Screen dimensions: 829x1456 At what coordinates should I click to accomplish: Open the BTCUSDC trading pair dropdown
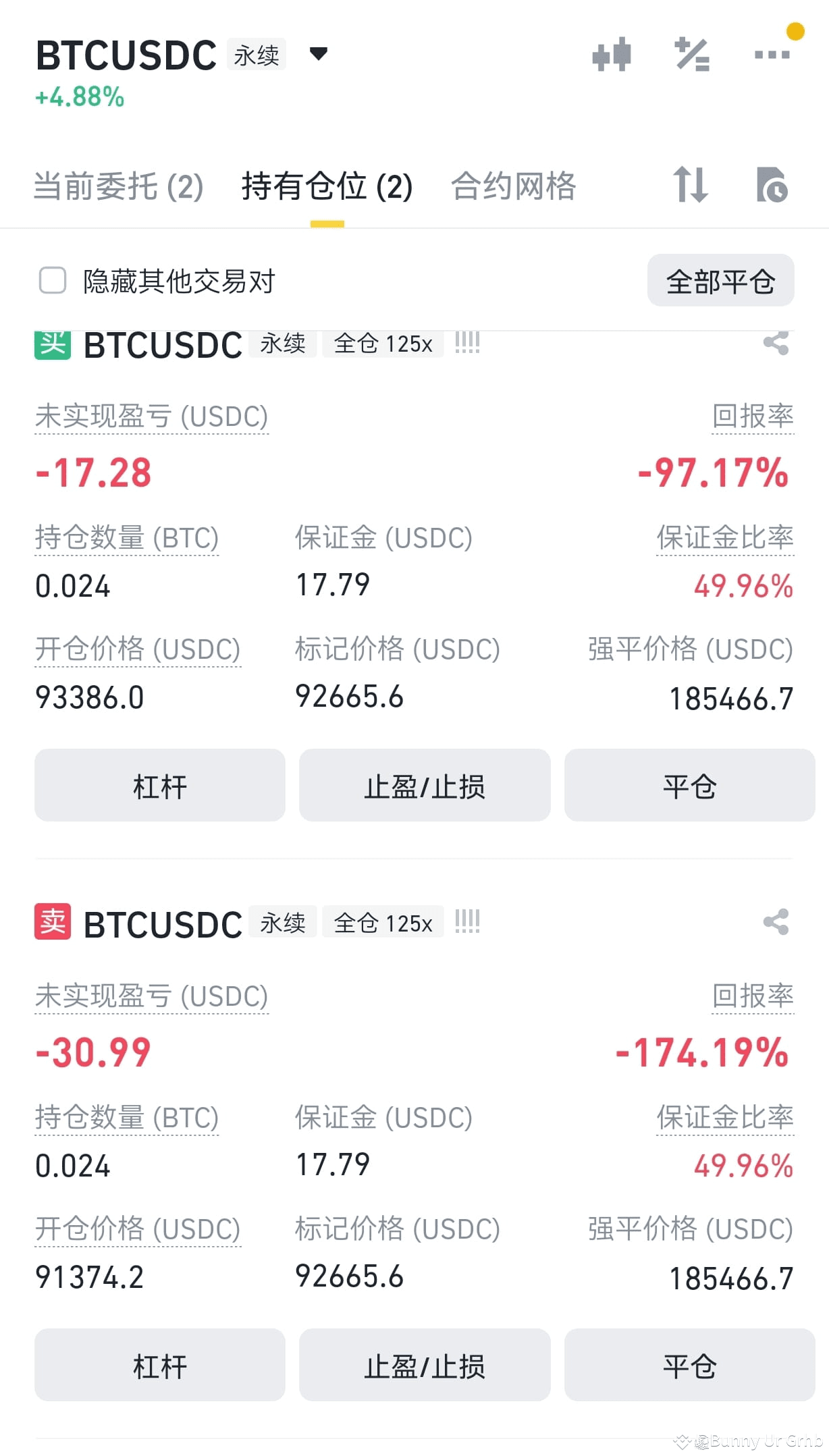coord(318,54)
